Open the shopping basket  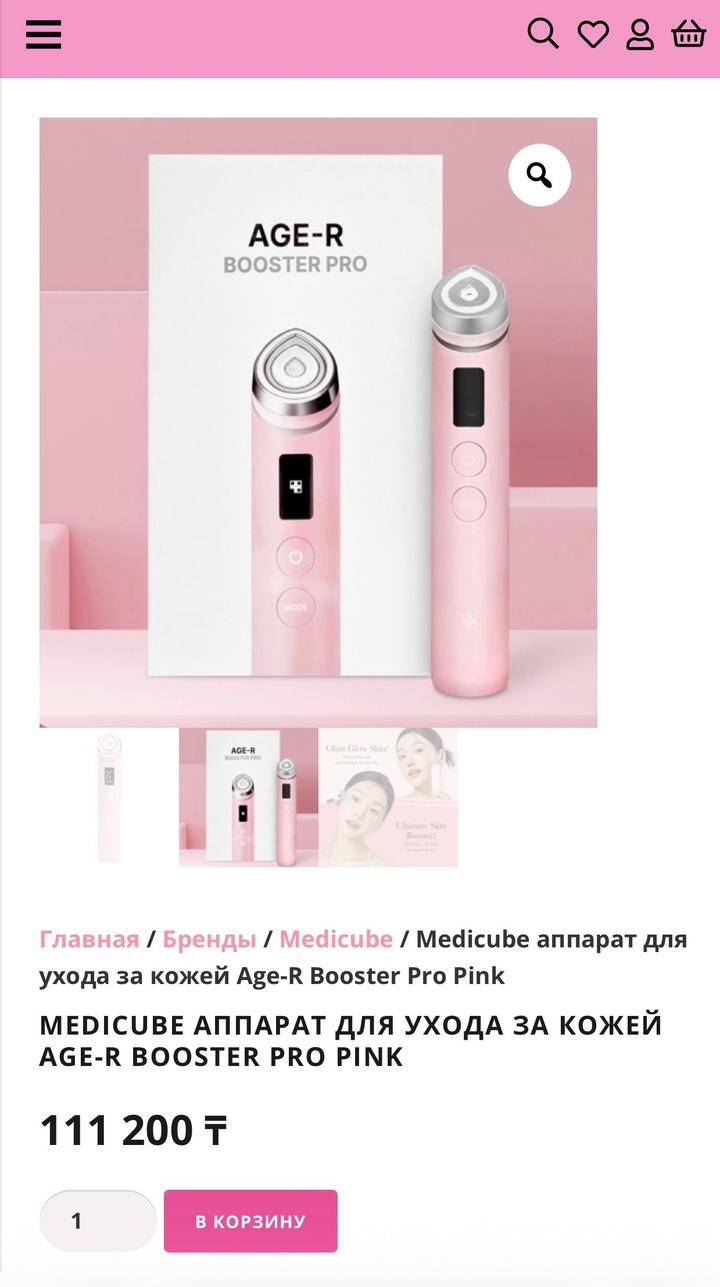(x=689, y=34)
